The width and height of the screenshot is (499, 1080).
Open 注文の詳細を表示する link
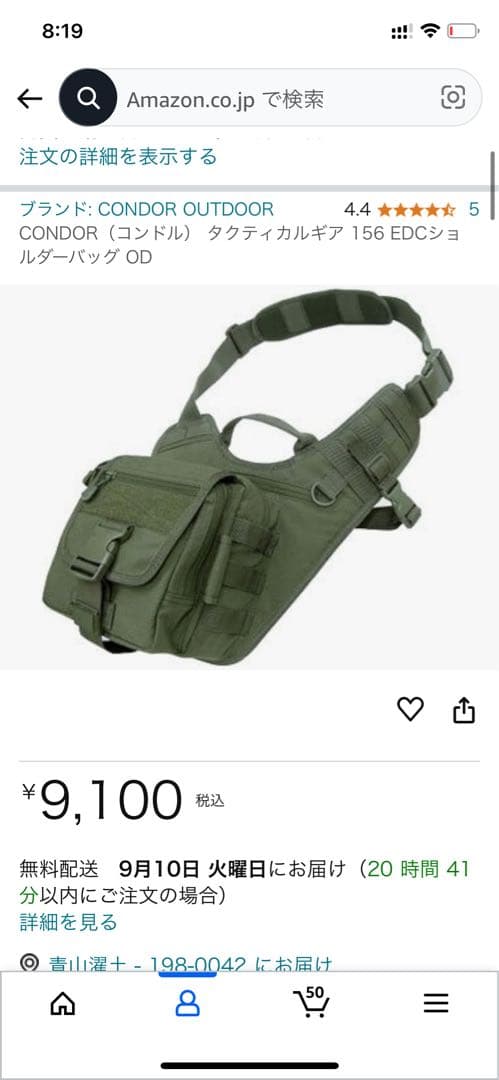(x=118, y=156)
